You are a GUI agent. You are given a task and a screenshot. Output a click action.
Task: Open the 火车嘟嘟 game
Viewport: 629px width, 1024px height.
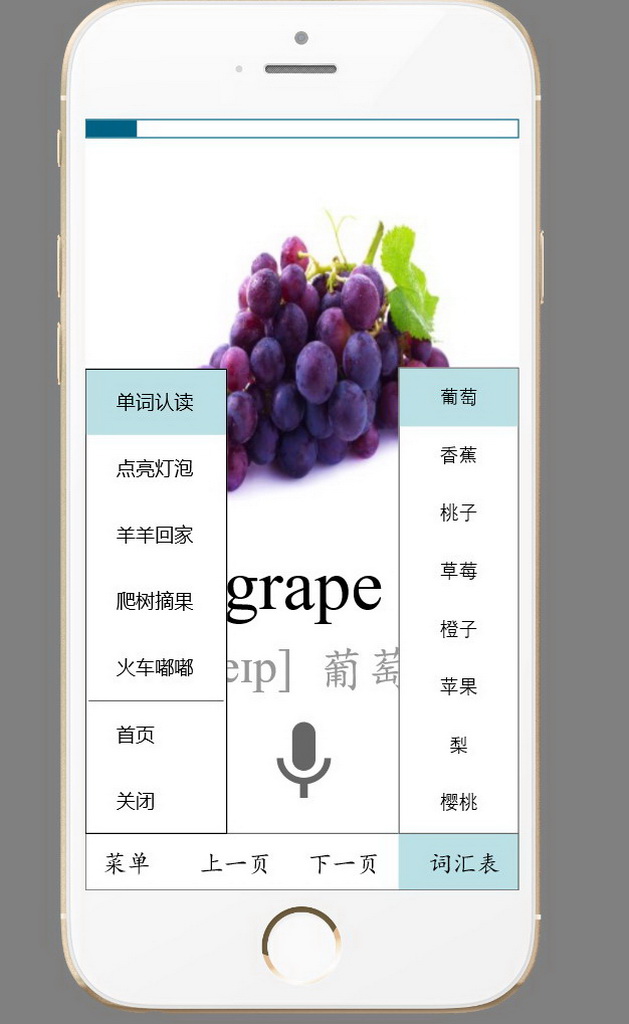pyautogui.click(x=155, y=667)
